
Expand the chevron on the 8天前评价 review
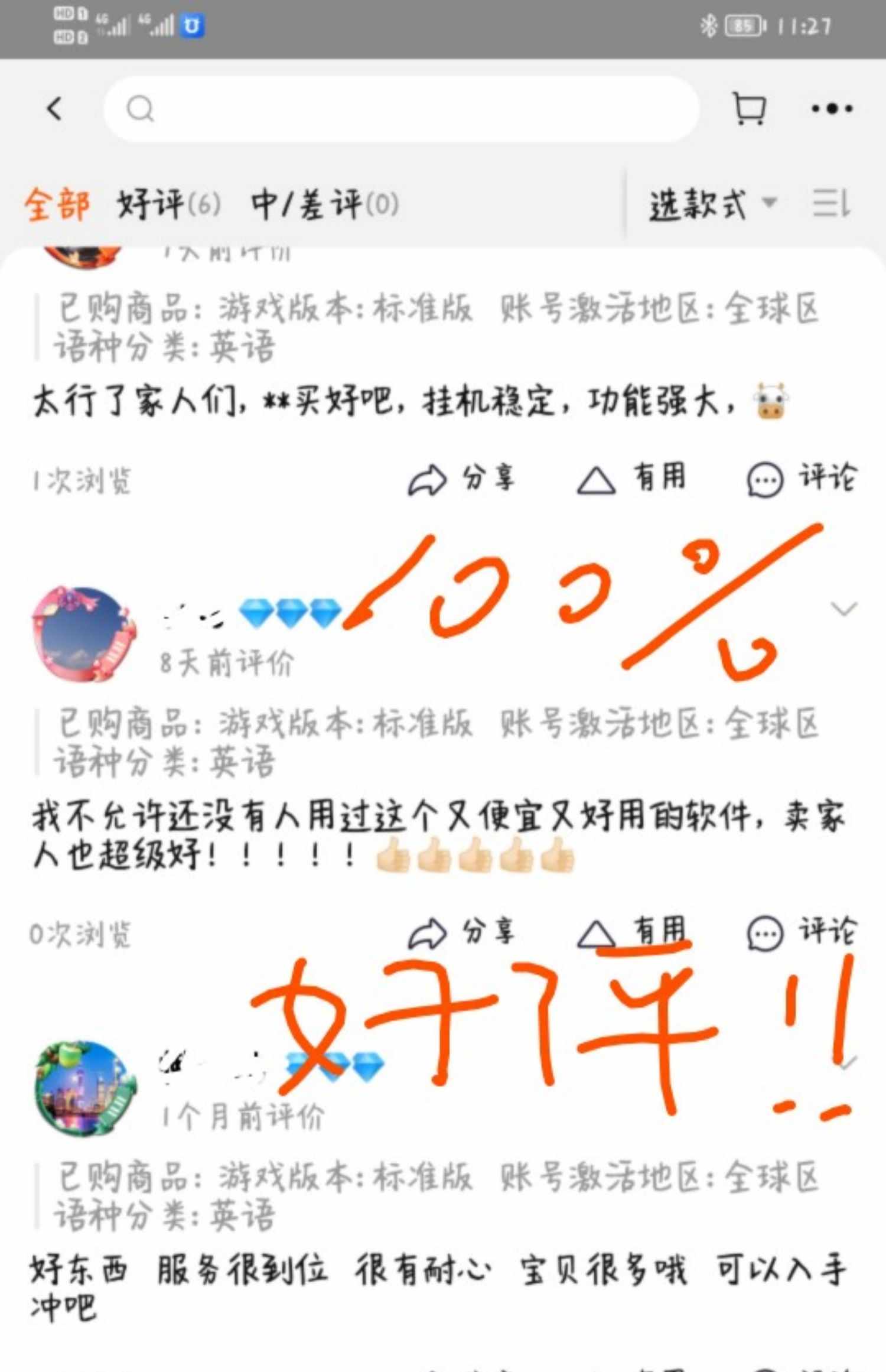[843, 609]
